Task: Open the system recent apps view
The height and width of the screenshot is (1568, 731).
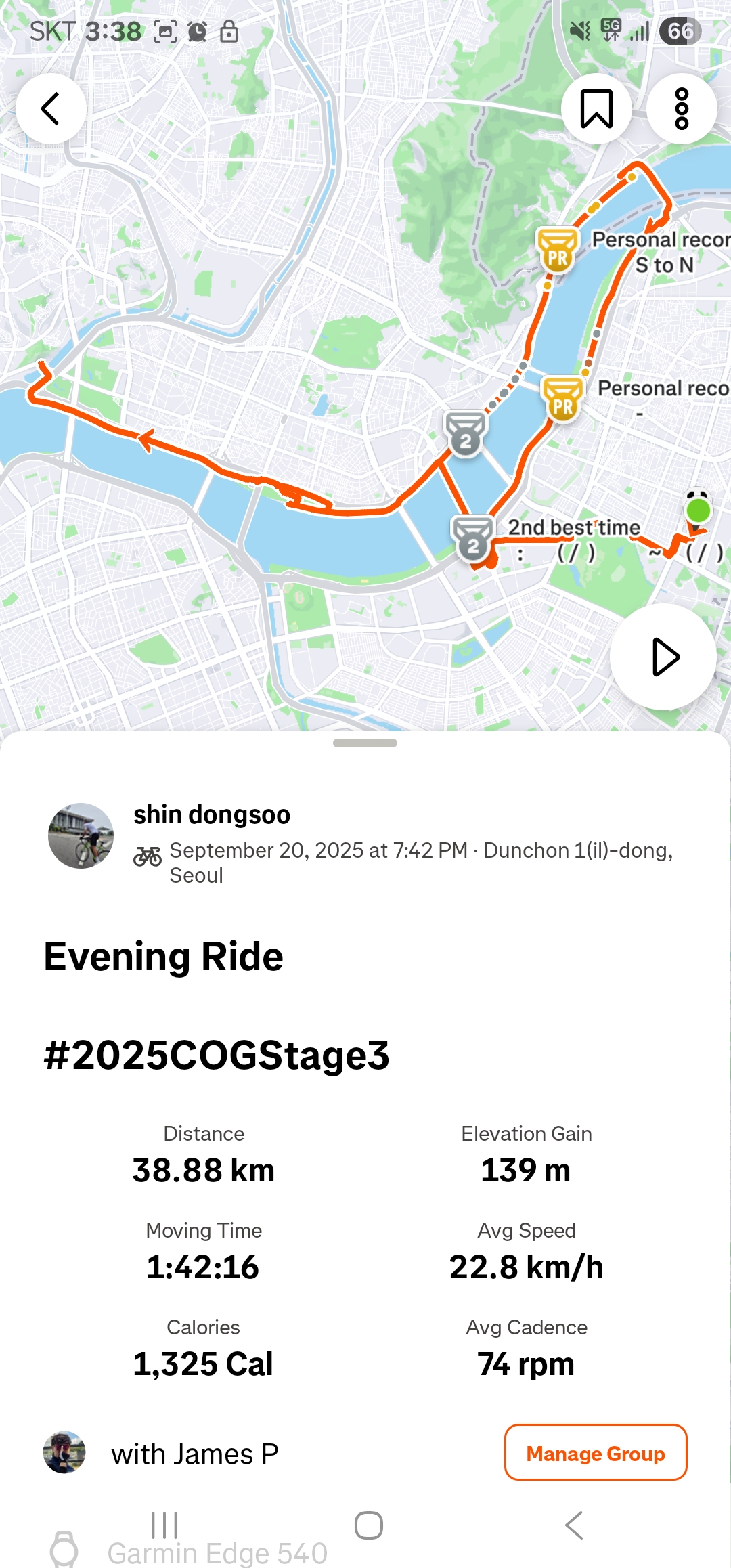Action: click(164, 1525)
